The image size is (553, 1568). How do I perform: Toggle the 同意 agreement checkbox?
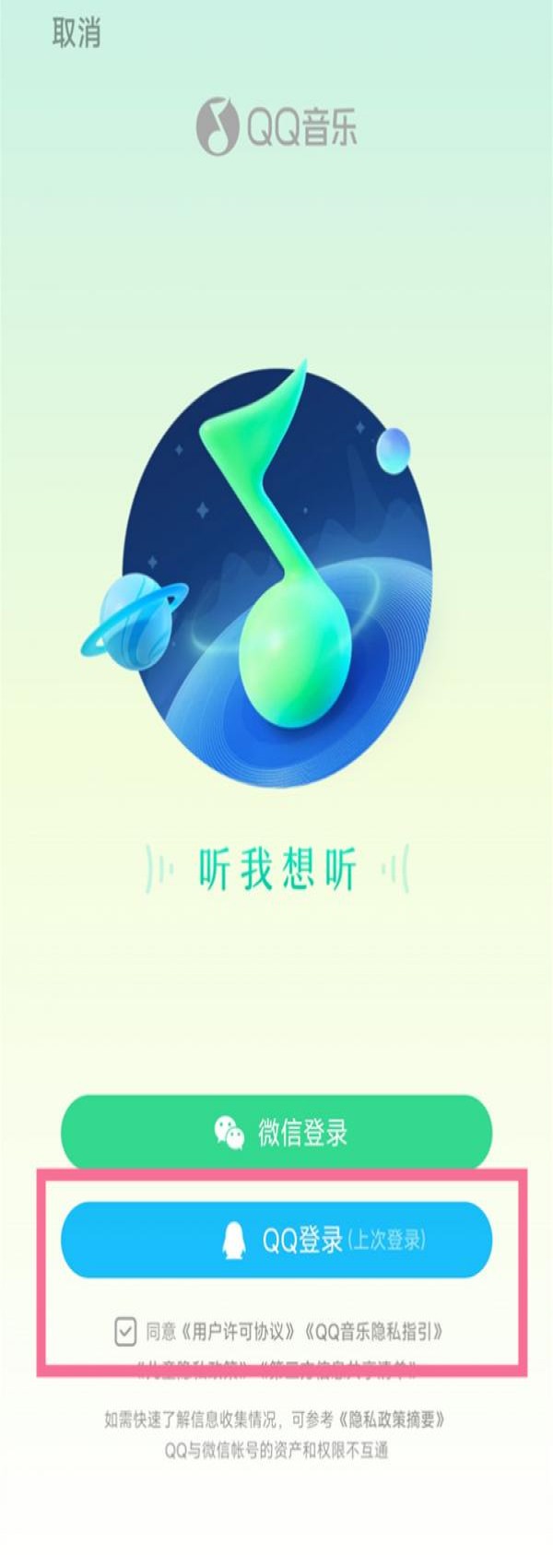(125, 1331)
